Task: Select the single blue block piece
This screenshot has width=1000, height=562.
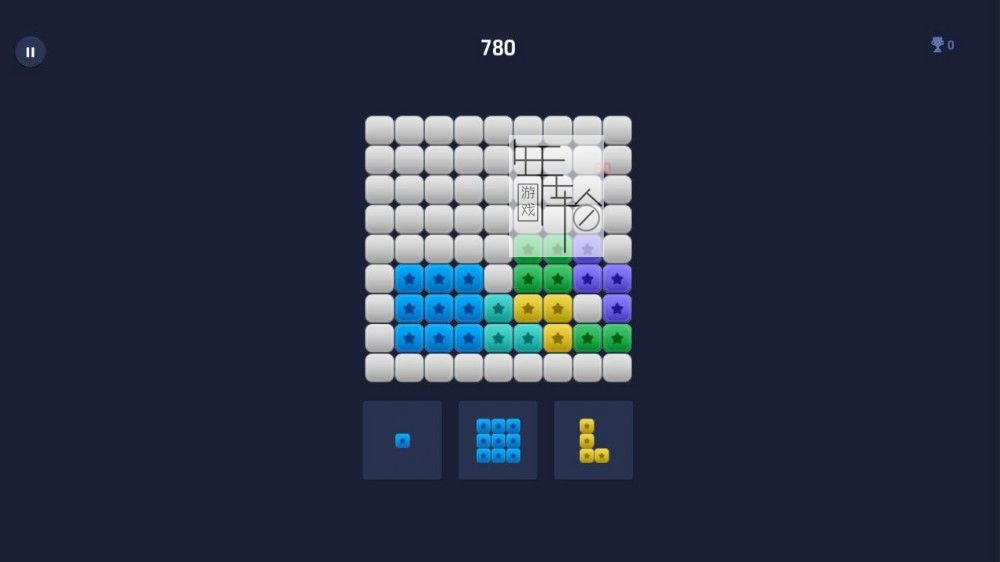Action: pyautogui.click(x=402, y=440)
